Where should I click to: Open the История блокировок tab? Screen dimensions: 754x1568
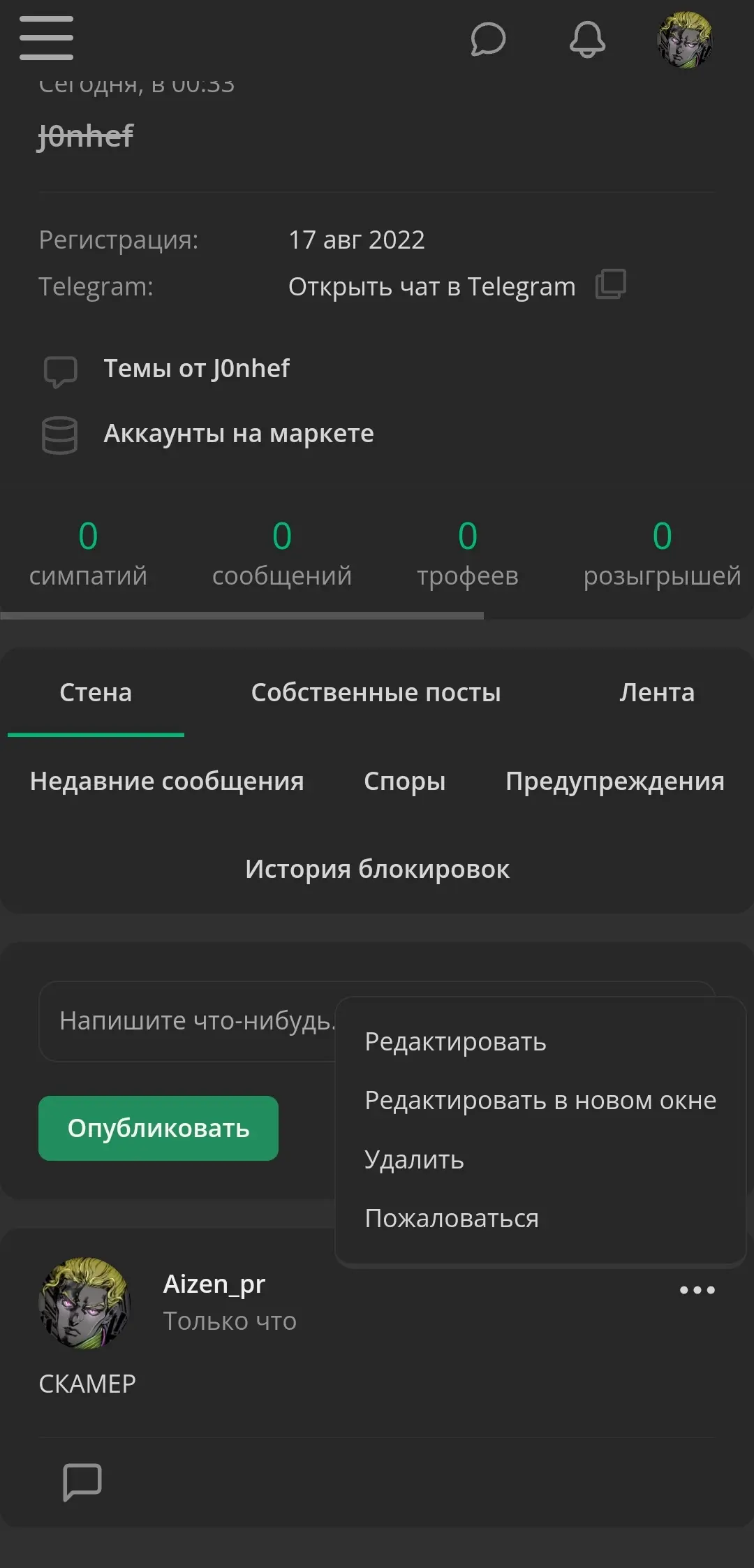(377, 869)
